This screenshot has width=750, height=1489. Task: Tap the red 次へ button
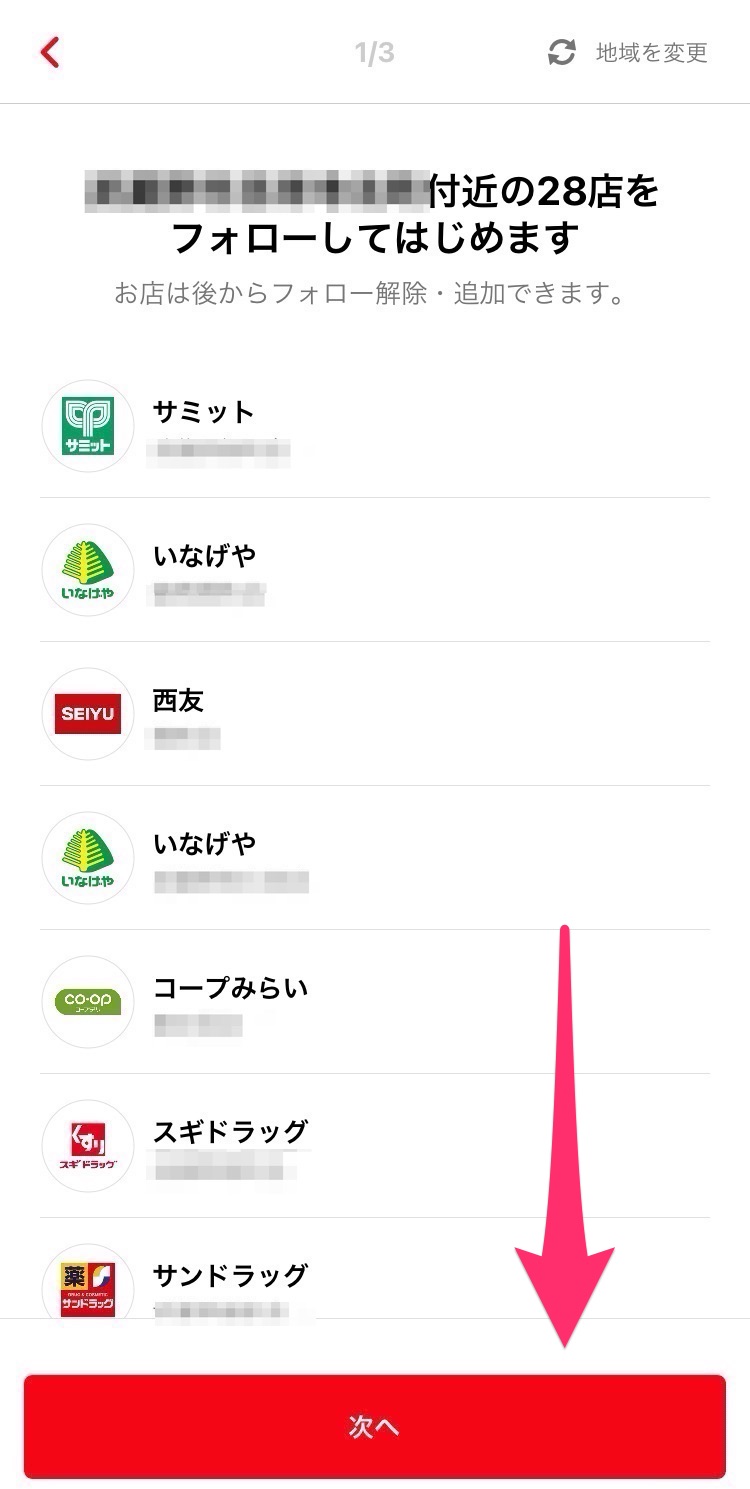[x=375, y=1427]
